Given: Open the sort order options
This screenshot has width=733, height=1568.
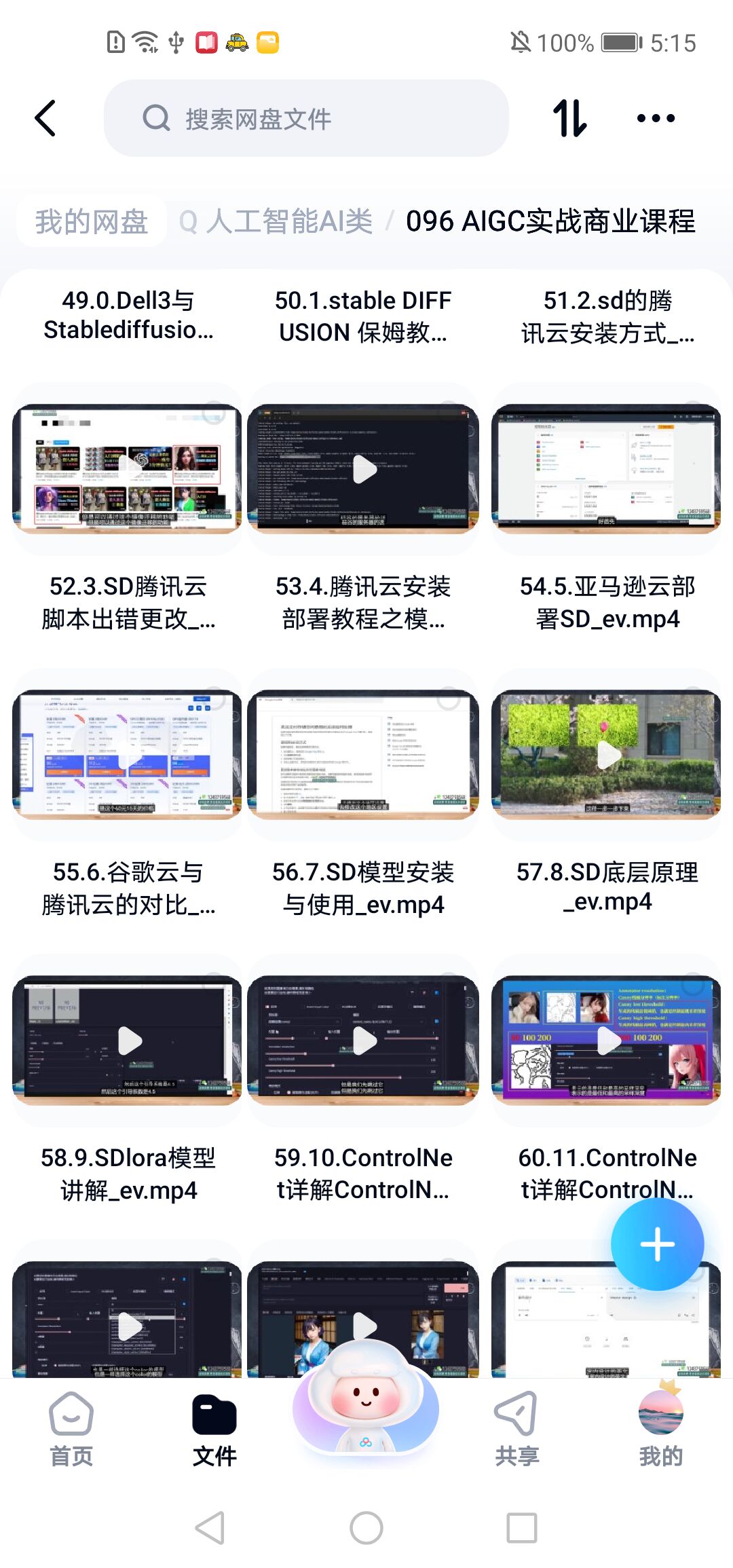Looking at the screenshot, I should [x=569, y=118].
